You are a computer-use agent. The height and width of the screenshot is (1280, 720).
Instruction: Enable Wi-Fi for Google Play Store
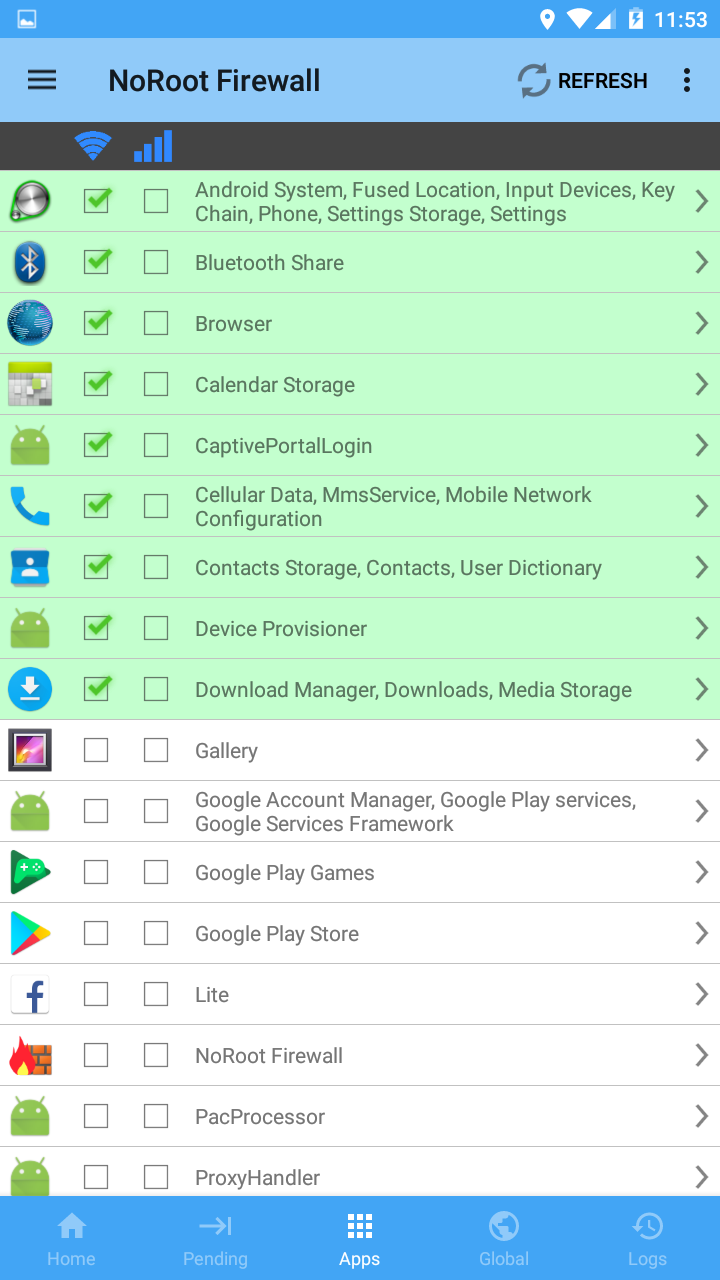pos(96,934)
